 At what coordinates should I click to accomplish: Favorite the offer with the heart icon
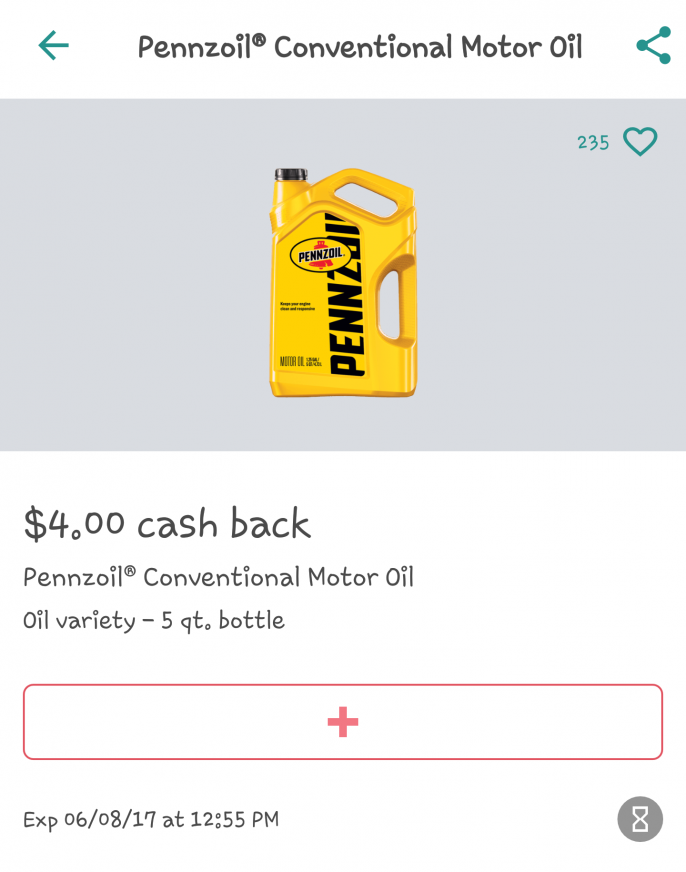[640, 142]
